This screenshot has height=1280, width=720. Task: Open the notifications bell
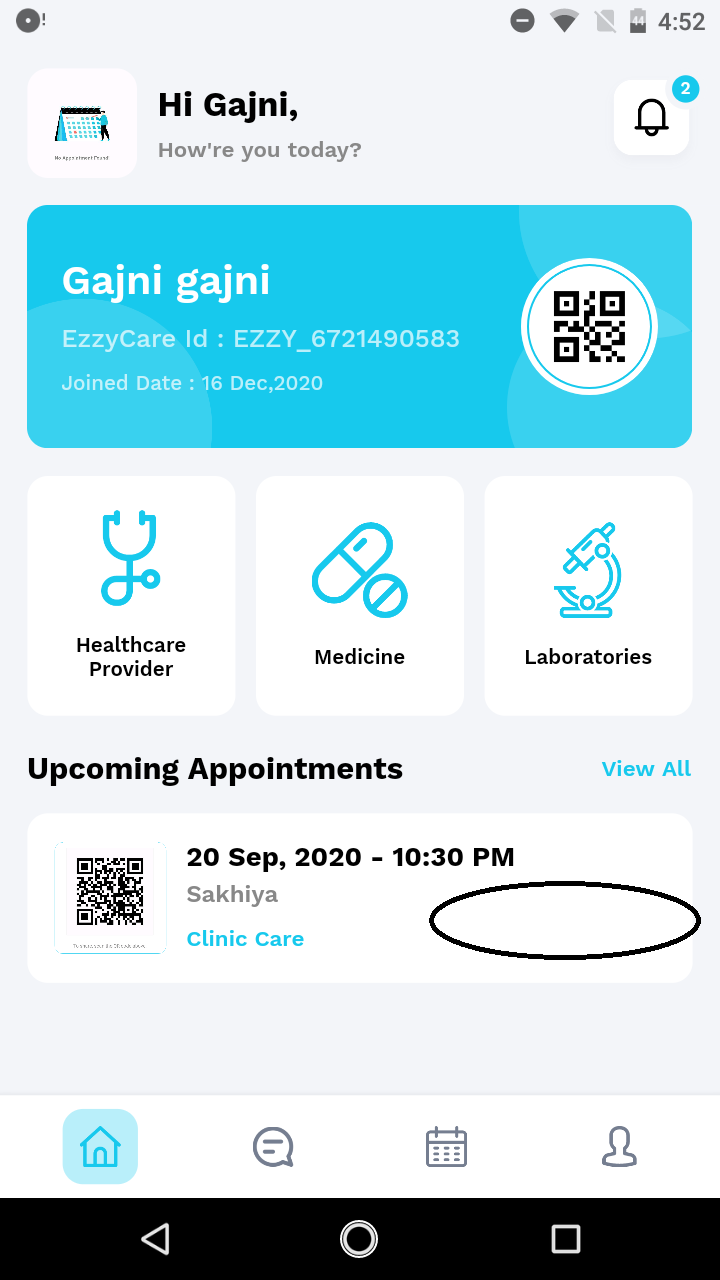652,118
